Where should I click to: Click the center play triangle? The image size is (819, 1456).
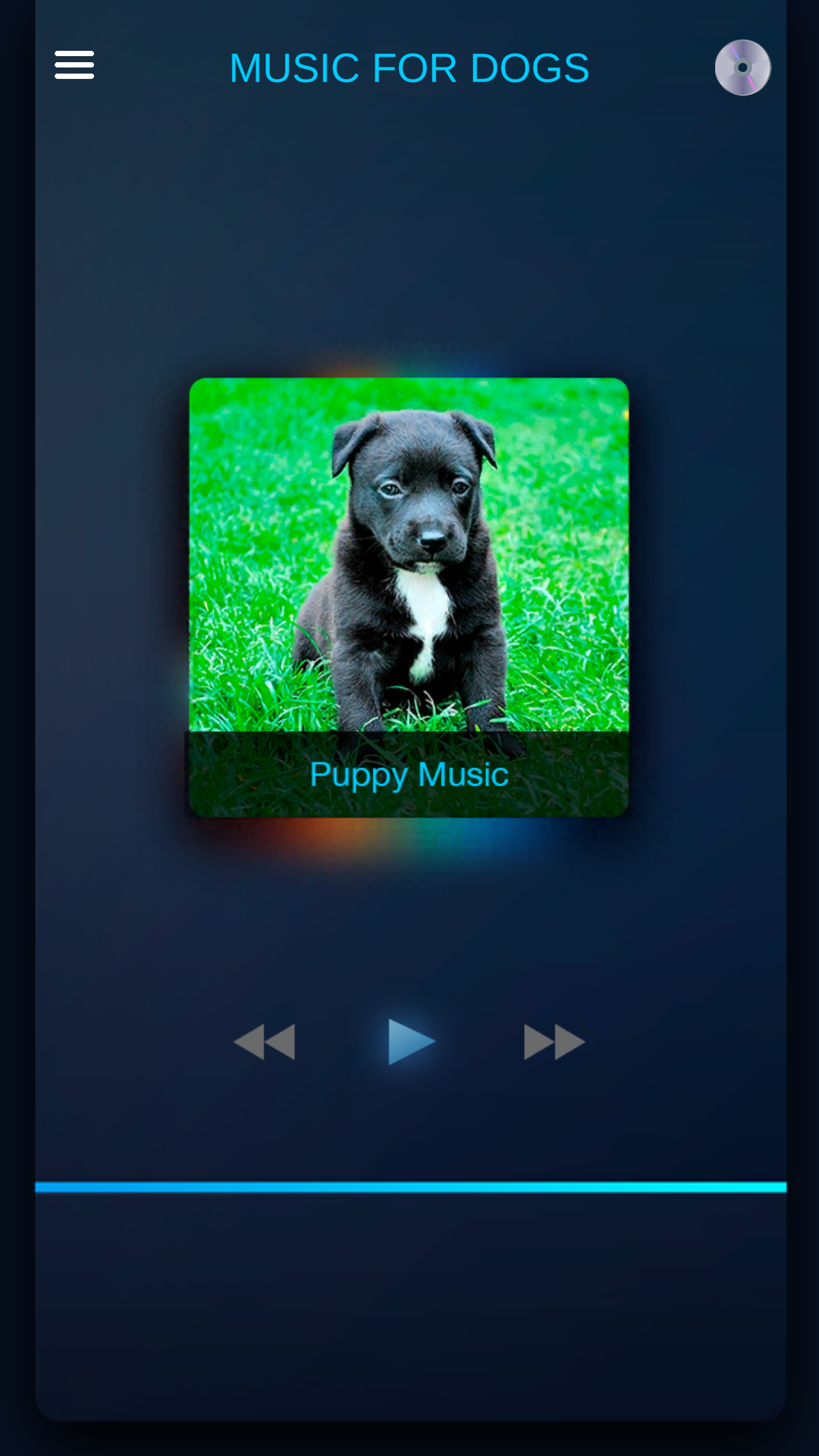[x=409, y=1042]
